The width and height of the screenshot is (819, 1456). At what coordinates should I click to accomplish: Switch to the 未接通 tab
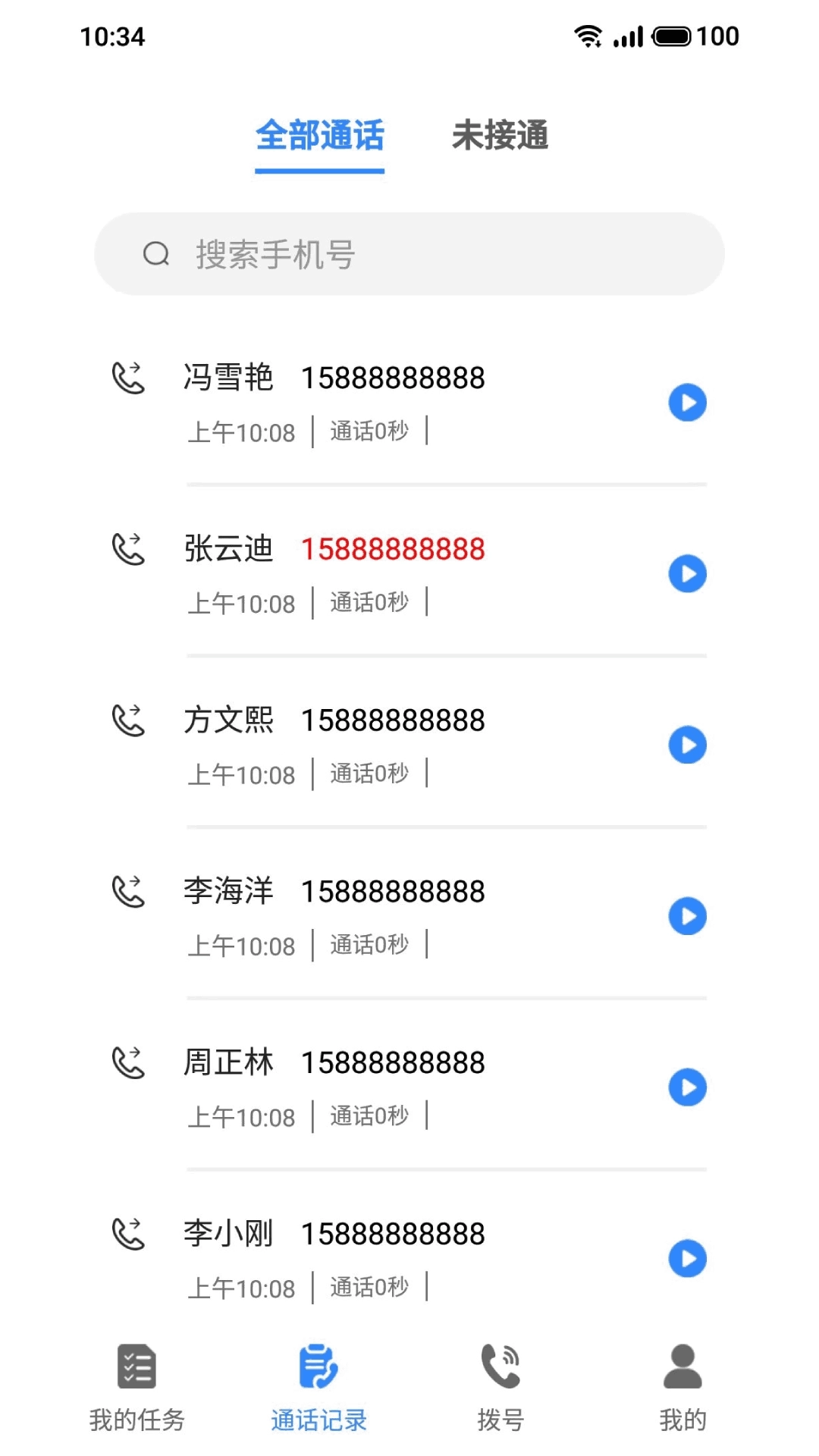coord(500,135)
